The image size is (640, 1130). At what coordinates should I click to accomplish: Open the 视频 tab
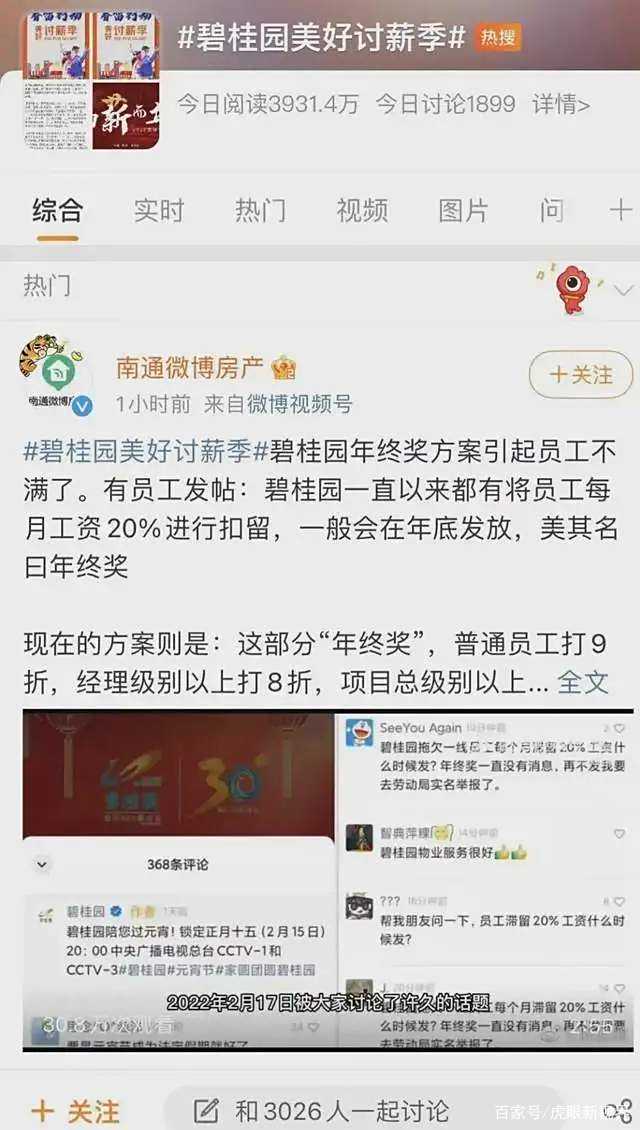(x=361, y=210)
